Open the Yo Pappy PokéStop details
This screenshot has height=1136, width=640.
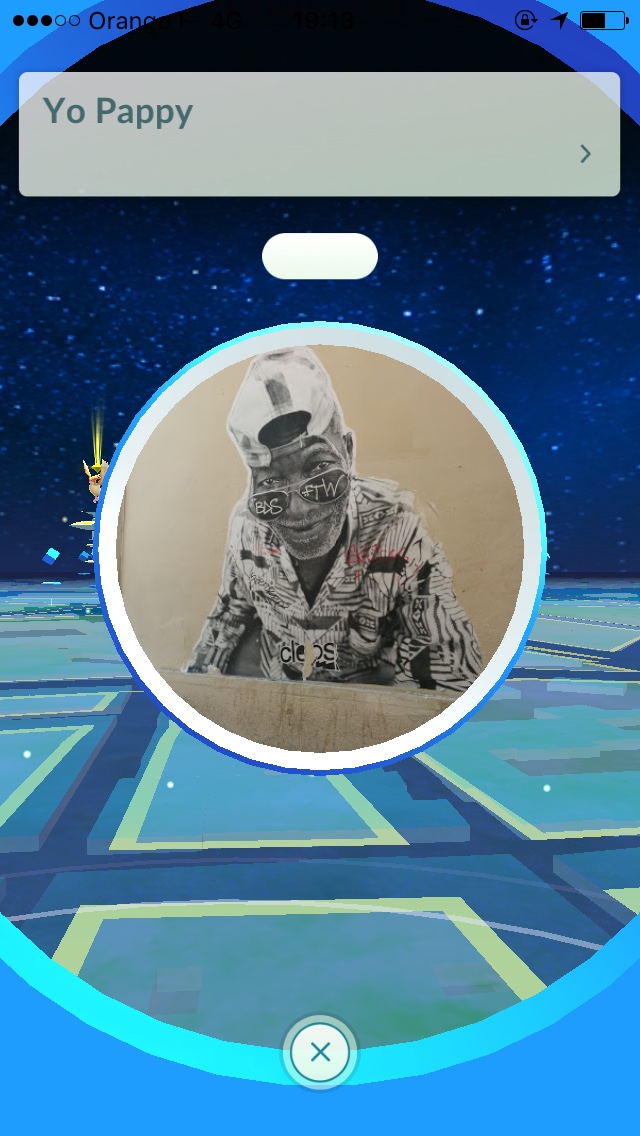[x=585, y=153]
